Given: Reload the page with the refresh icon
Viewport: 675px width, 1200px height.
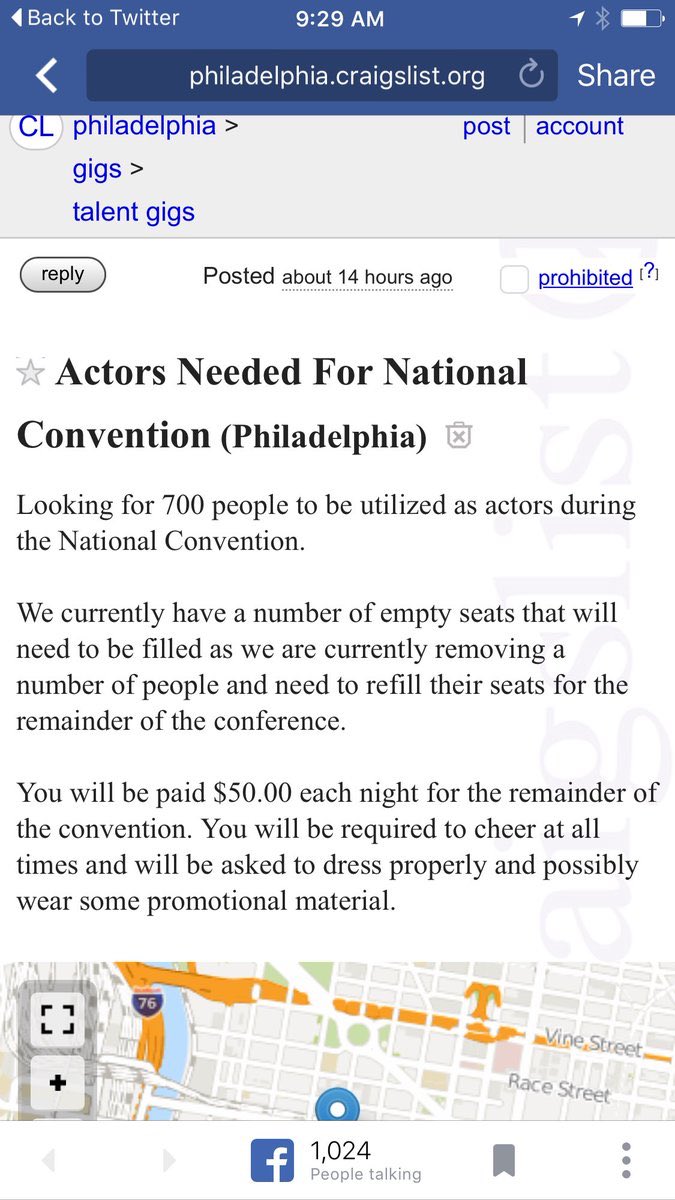Looking at the screenshot, I should (x=532, y=75).
